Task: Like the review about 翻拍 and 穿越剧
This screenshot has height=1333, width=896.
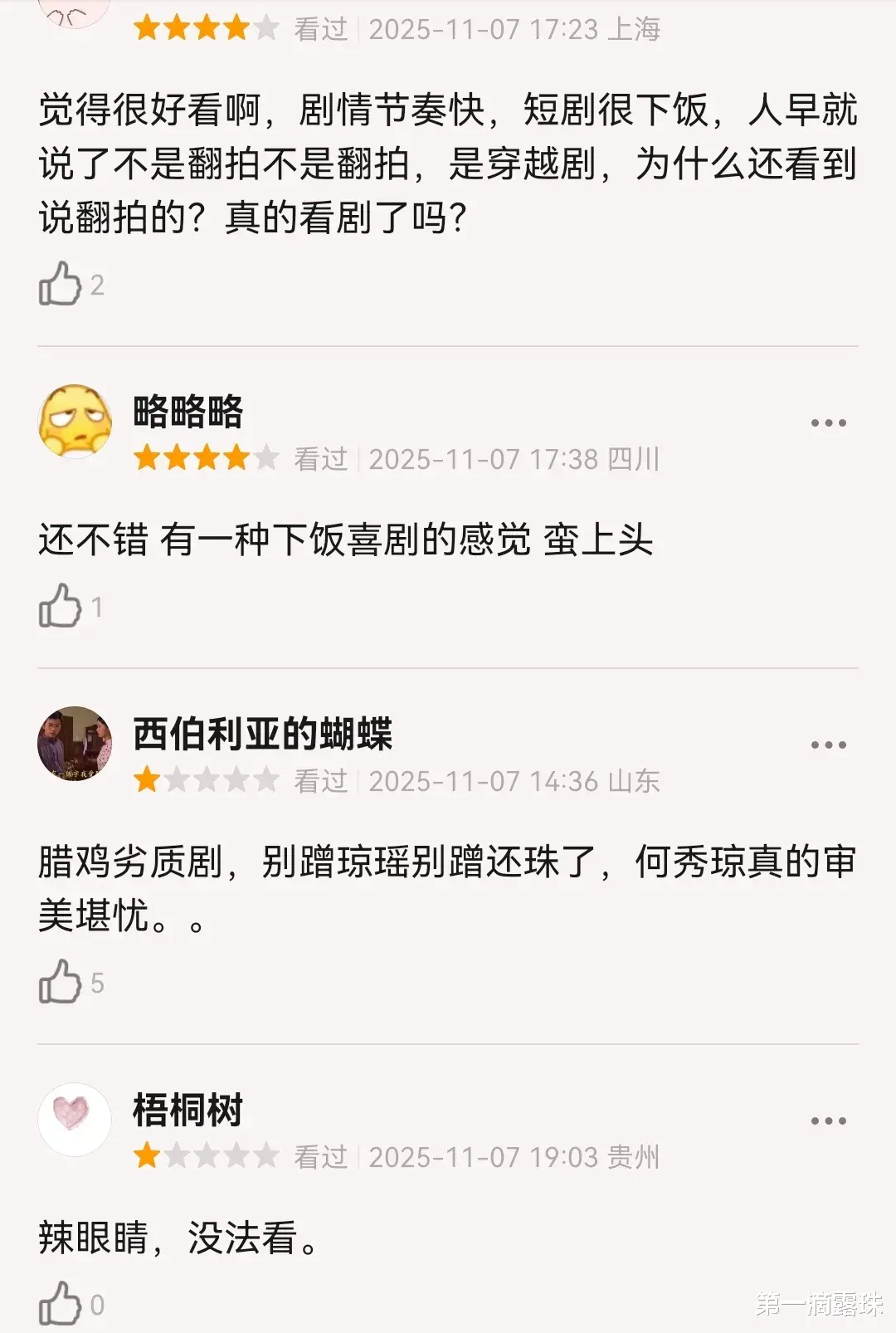Action: [x=60, y=284]
